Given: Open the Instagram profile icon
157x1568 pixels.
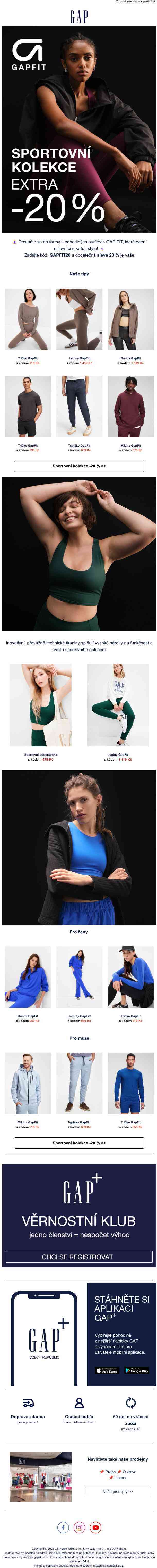Looking at the screenshot, I should tap(79, 1527).
